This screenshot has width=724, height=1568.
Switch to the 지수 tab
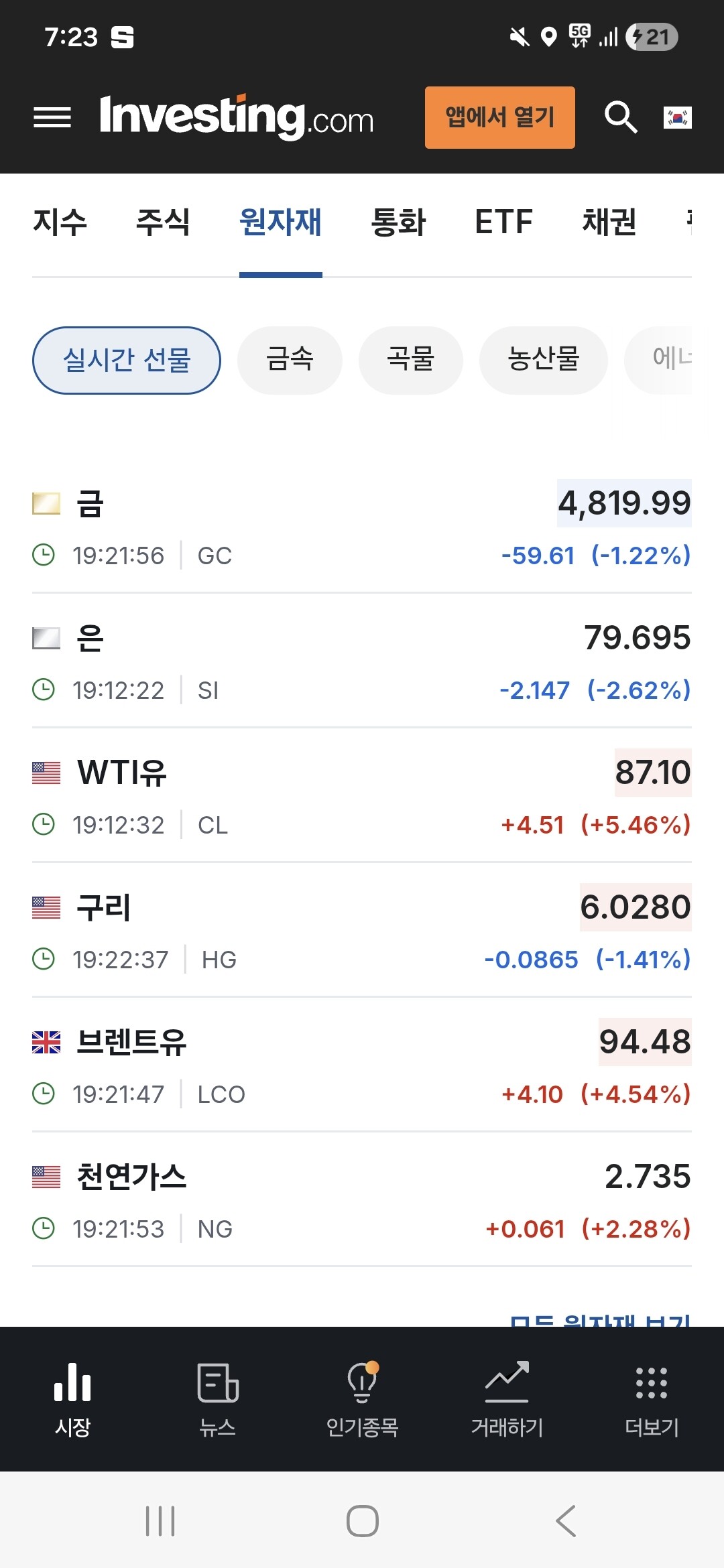tap(60, 222)
